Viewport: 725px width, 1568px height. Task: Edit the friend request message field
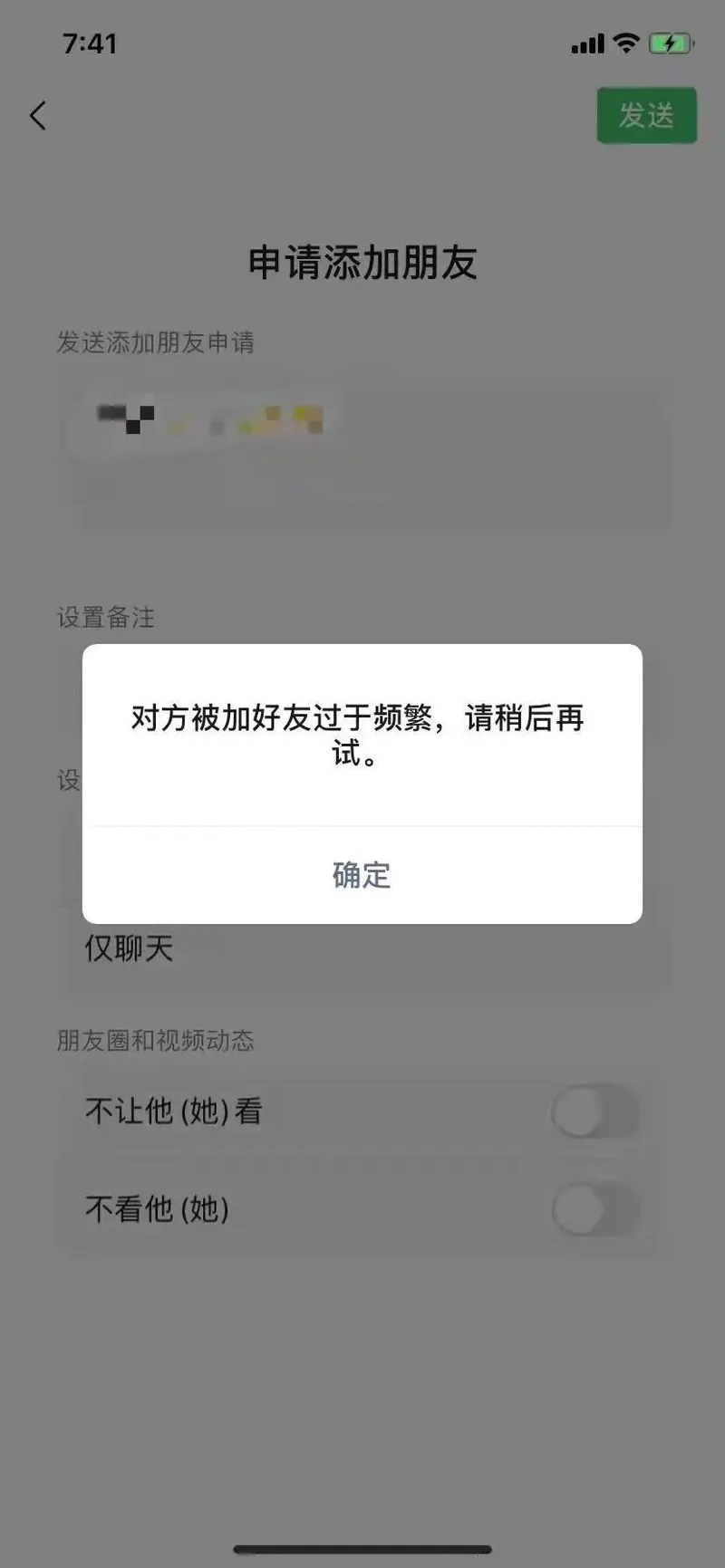tap(366, 448)
